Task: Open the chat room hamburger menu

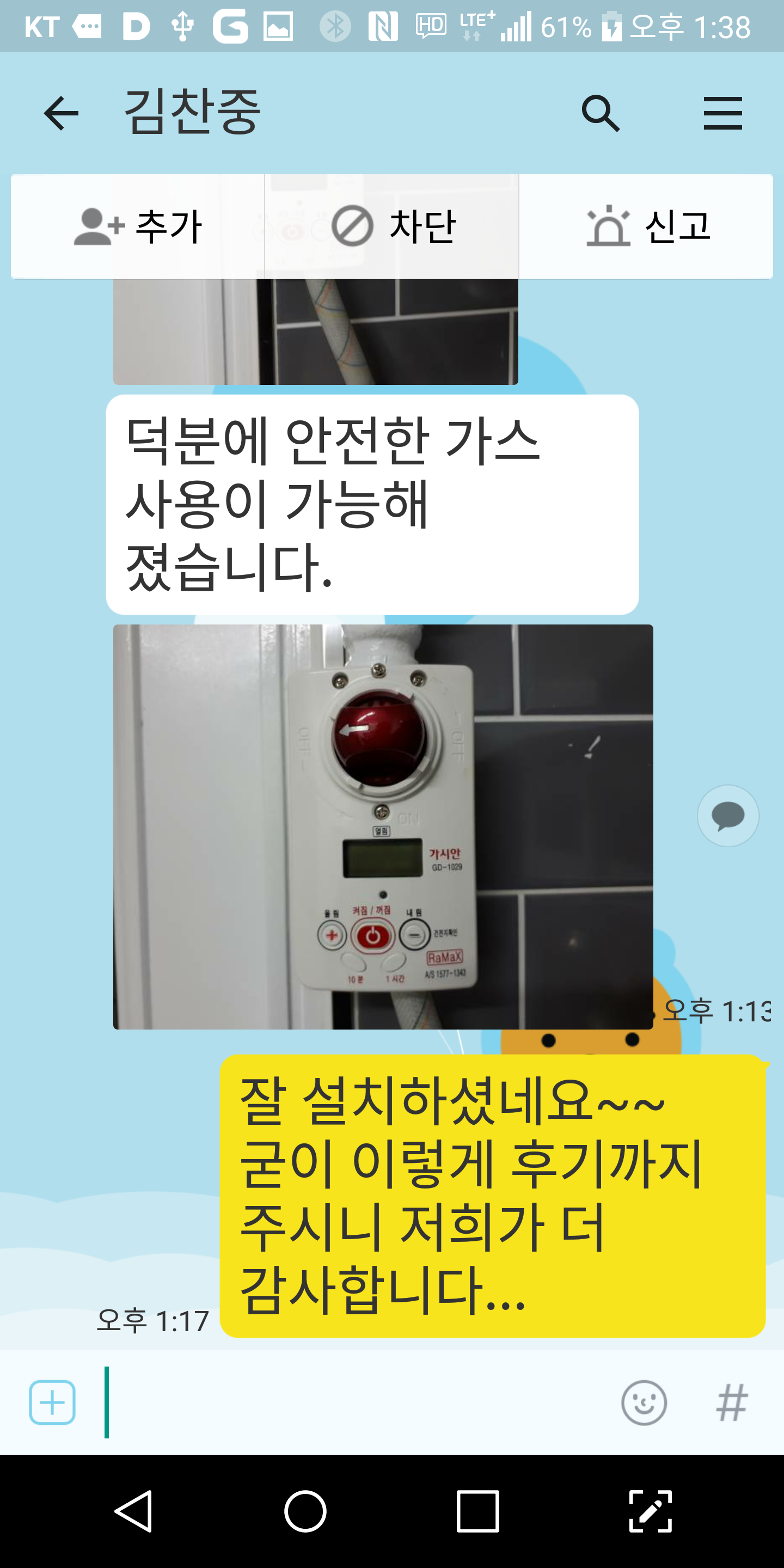Action: click(722, 113)
